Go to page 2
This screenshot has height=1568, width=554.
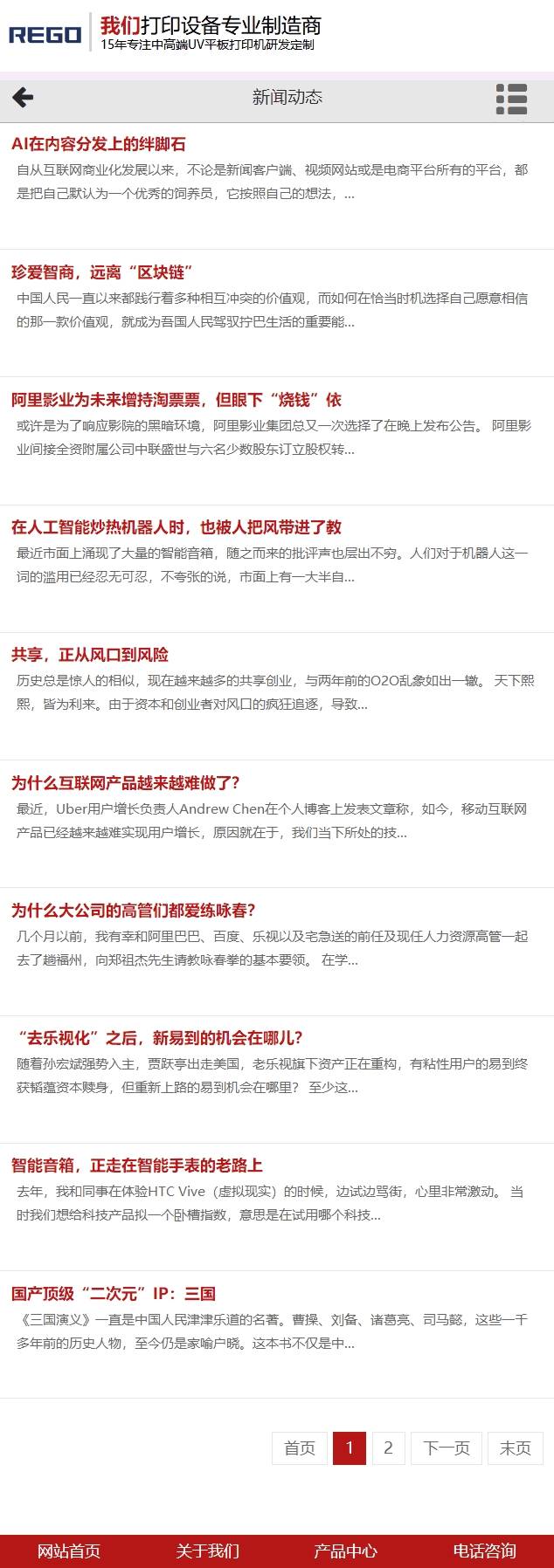point(389,1448)
